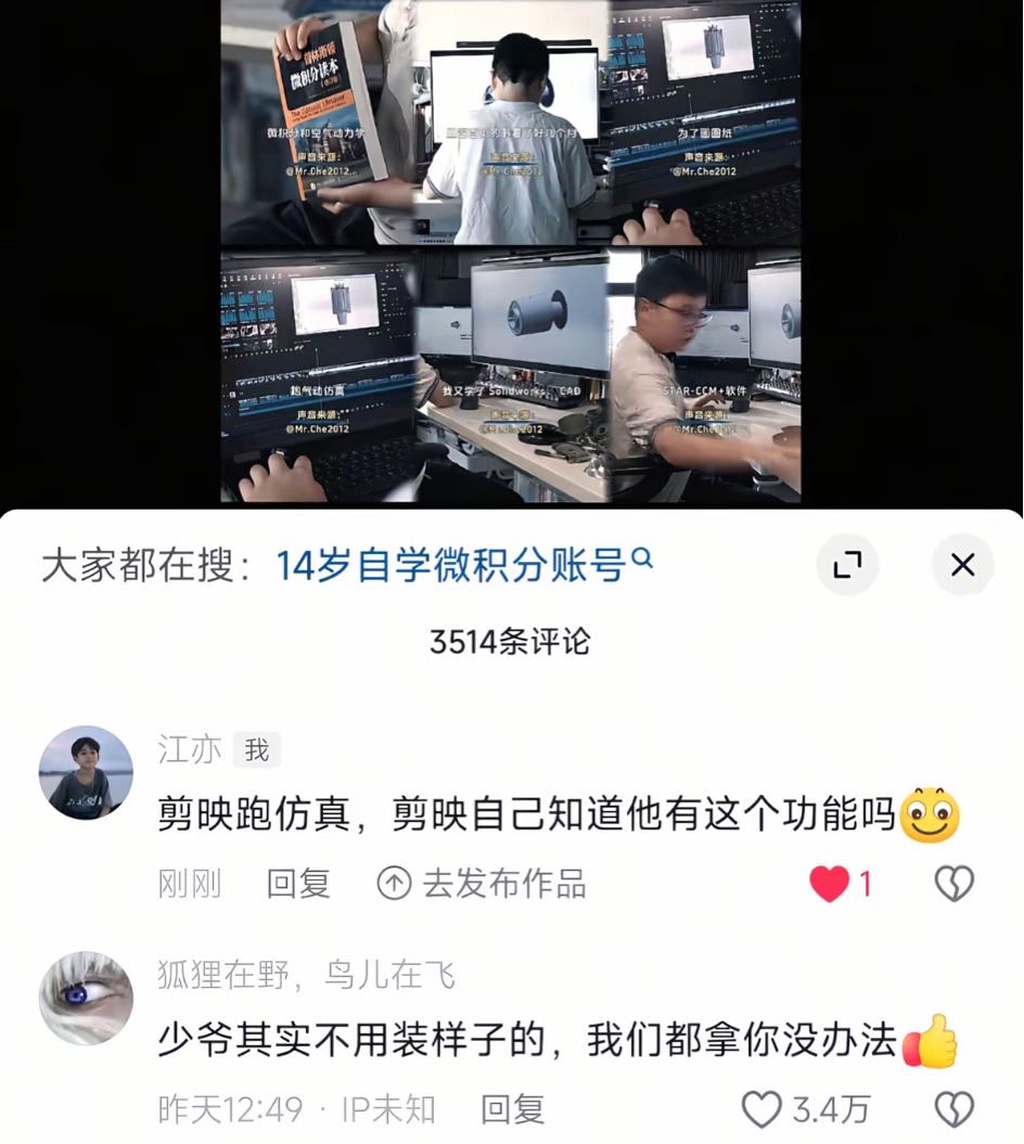Close the comments panel
The width and height of the screenshot is (1024, 1144).
pos(962,566)
